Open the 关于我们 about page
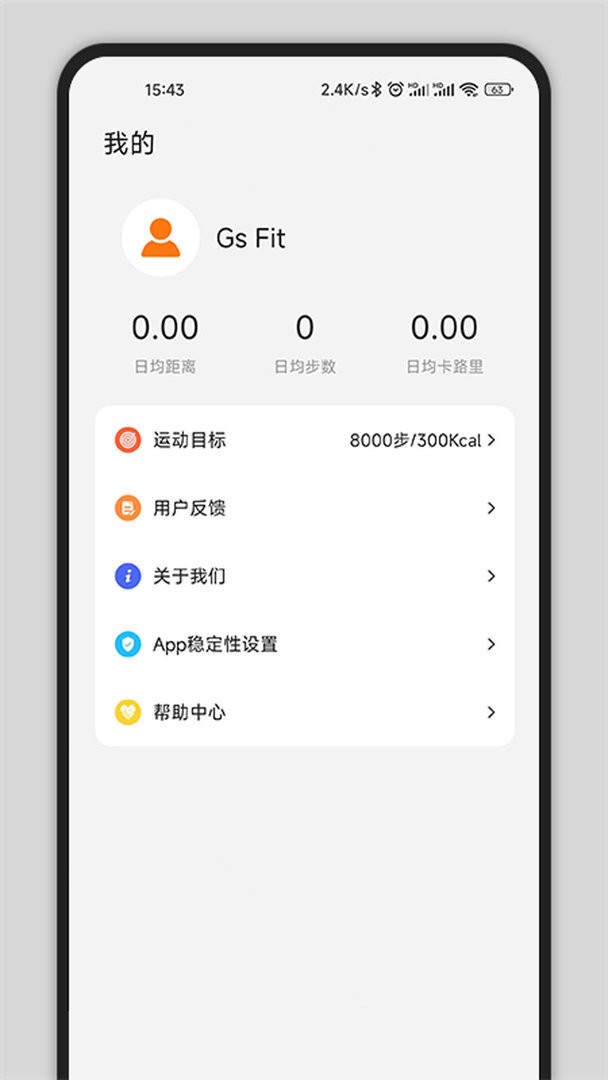 point(304,576)
